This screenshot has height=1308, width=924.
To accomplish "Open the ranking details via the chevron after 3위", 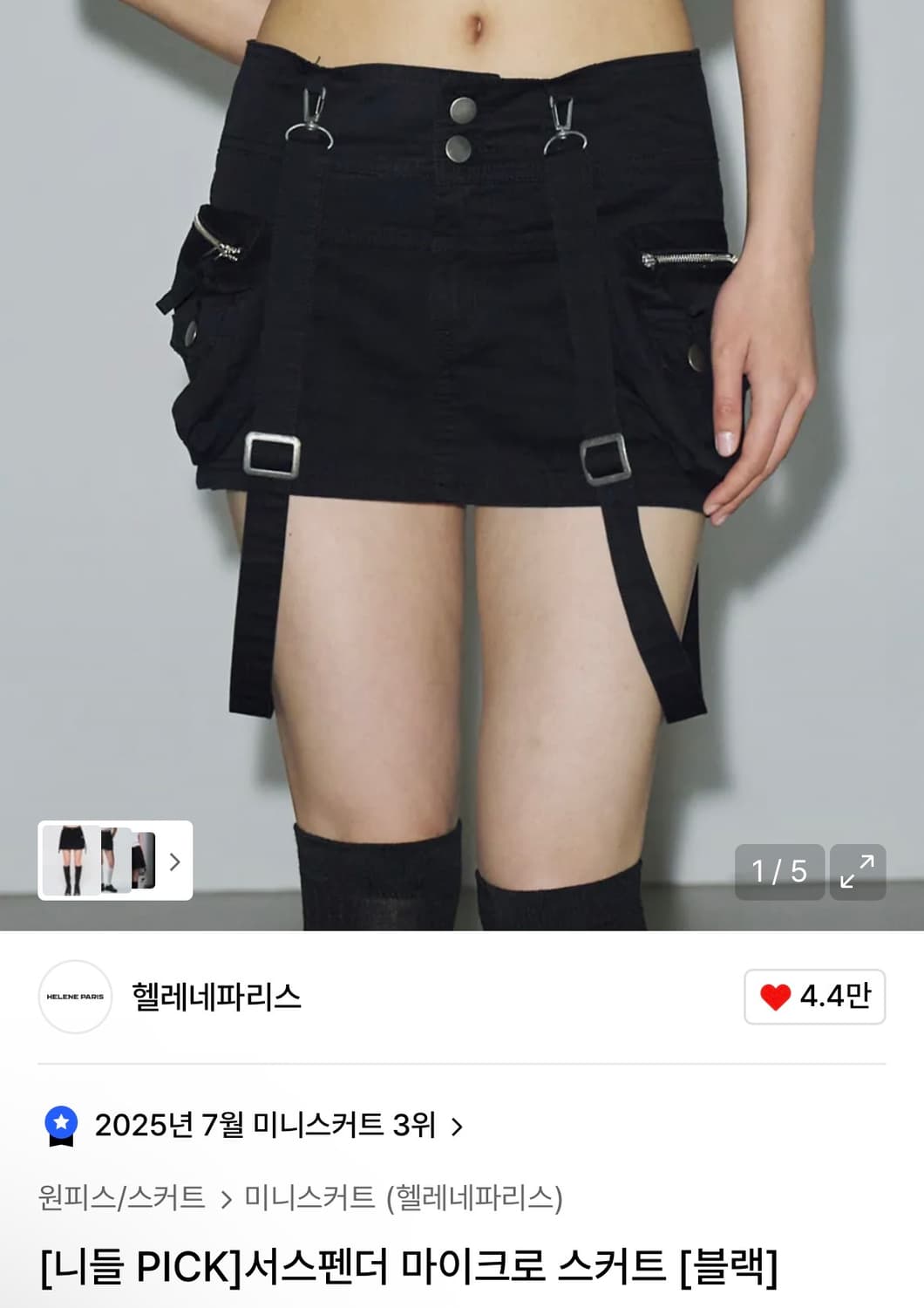I will click(x=456, y=1127).
